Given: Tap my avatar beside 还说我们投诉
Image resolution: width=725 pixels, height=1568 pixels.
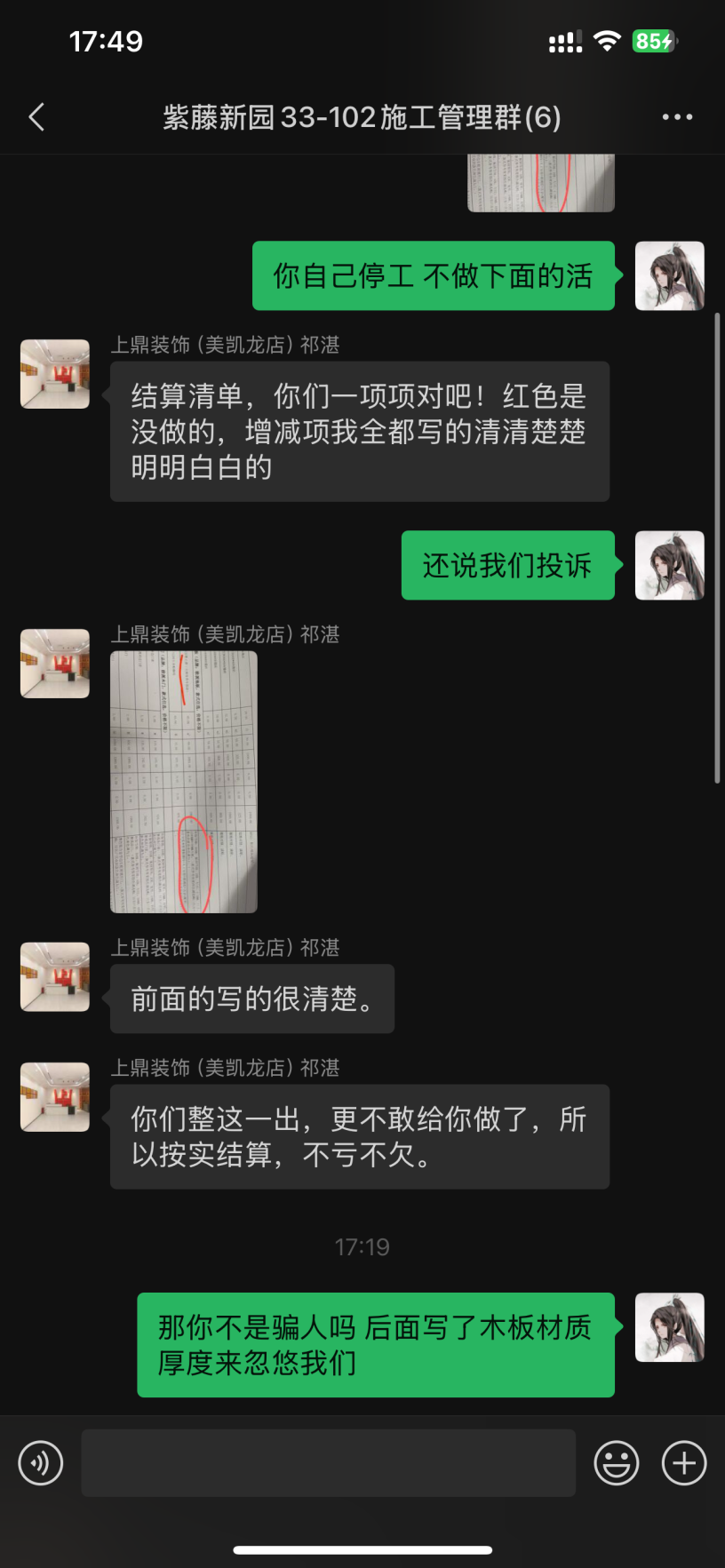Looking at the screenshot, I should point(670,566).
